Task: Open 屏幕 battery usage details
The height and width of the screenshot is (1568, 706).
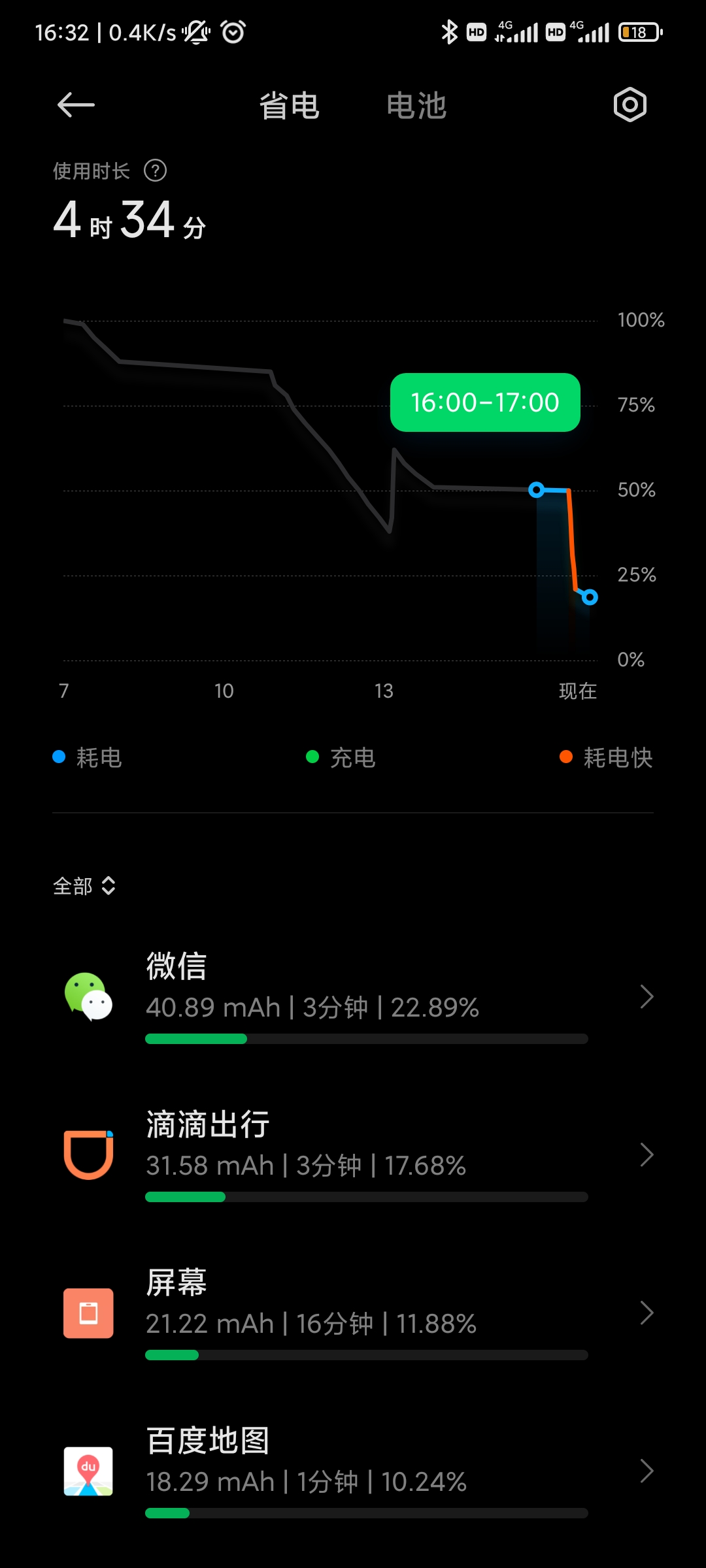Action: pyautogui.click(x=353, y=1313)
